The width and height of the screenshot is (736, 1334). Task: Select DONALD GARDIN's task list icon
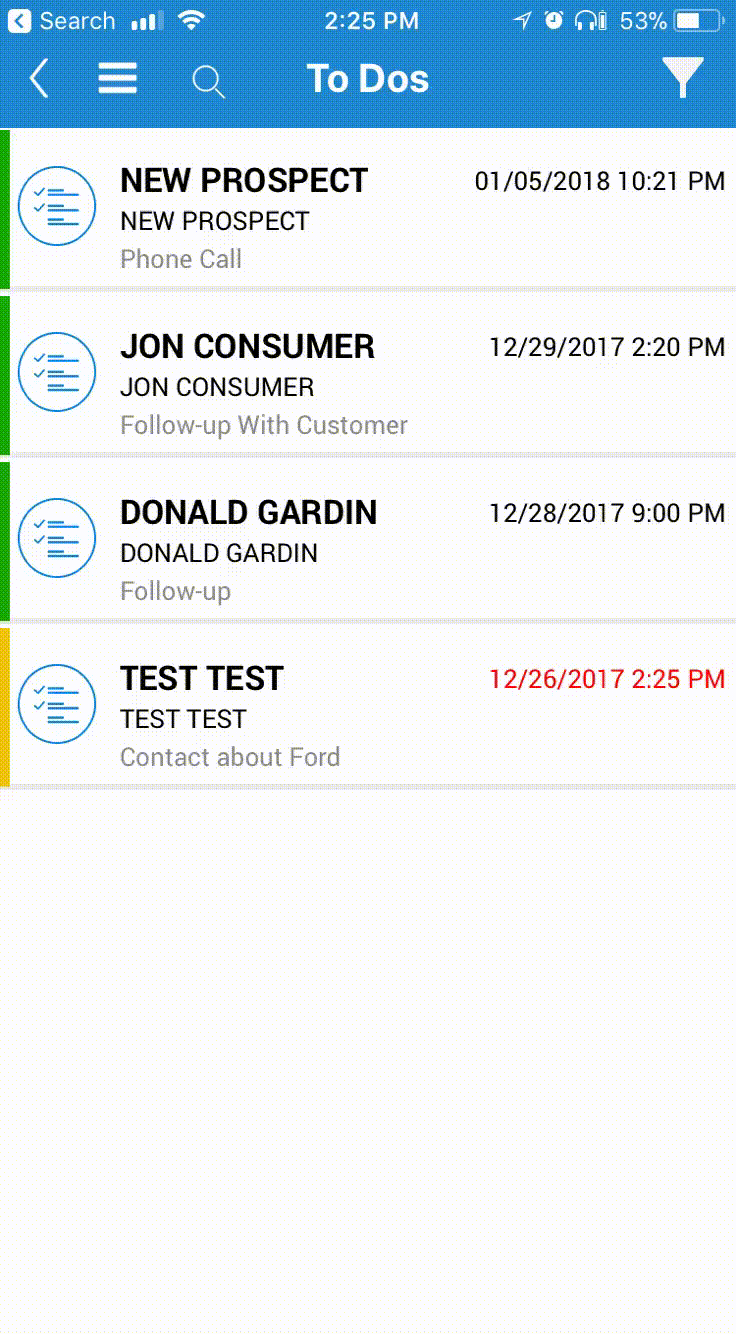tap(57, 538)
